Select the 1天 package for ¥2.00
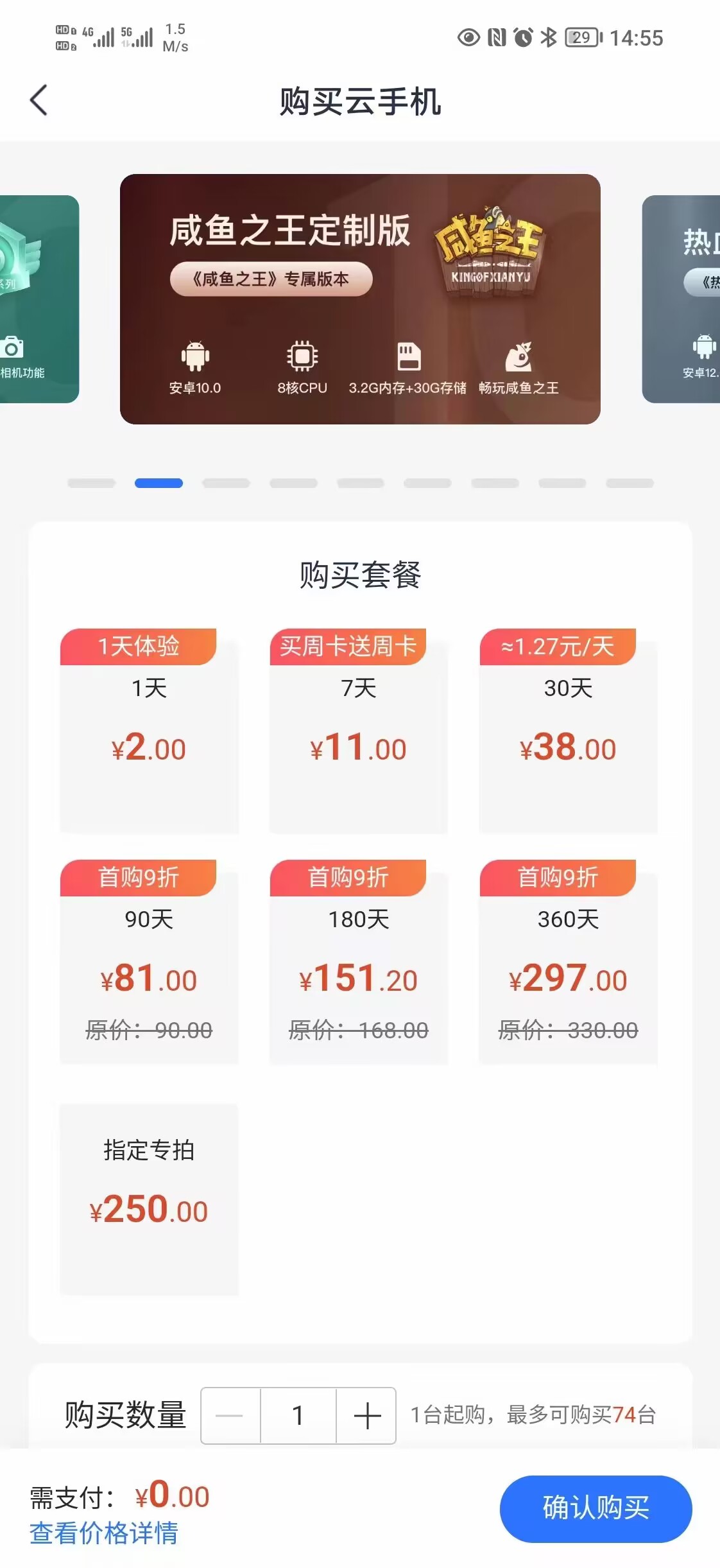Image resolution: width=720 pixels, height=1568 pixels. (x=149, y=732)
